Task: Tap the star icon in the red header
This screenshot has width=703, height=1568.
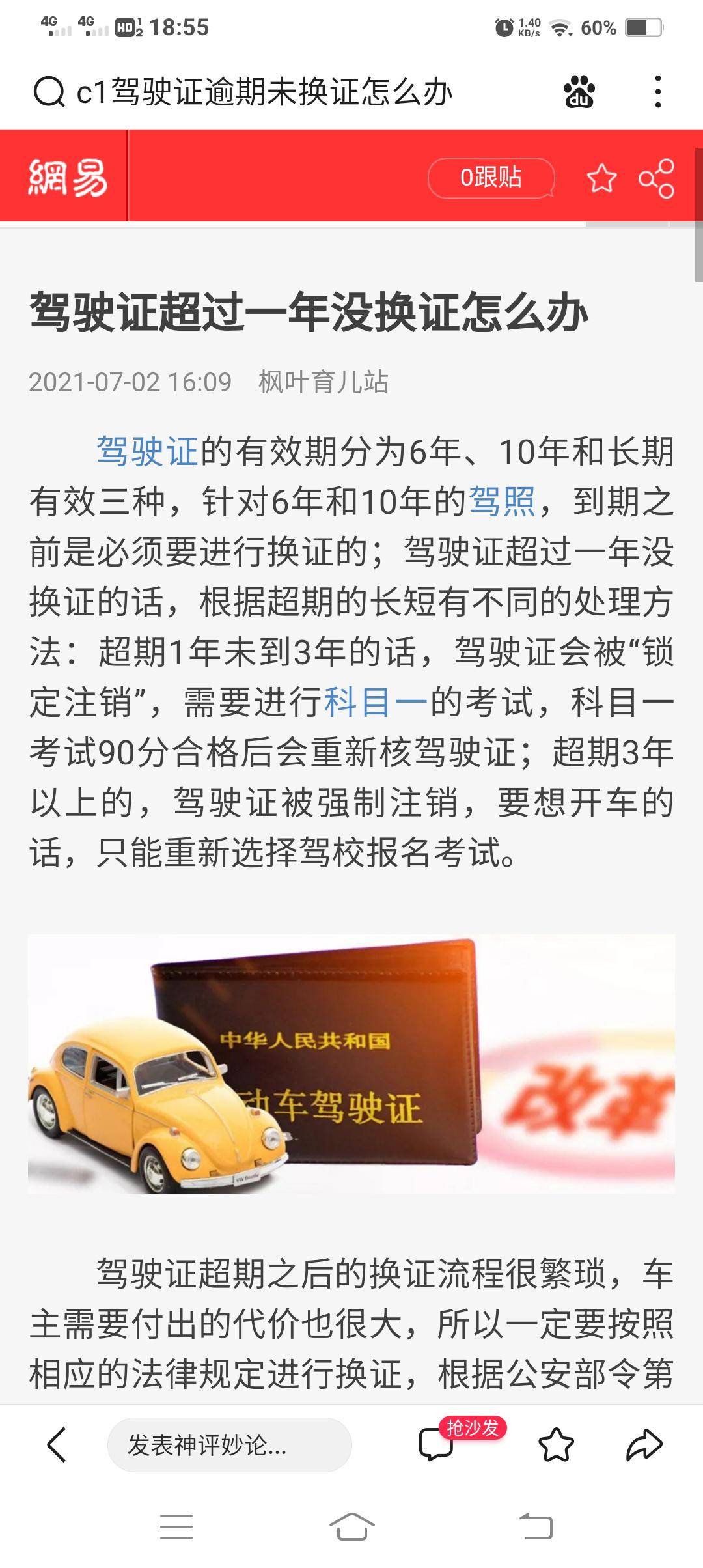Action: point(601,178)
